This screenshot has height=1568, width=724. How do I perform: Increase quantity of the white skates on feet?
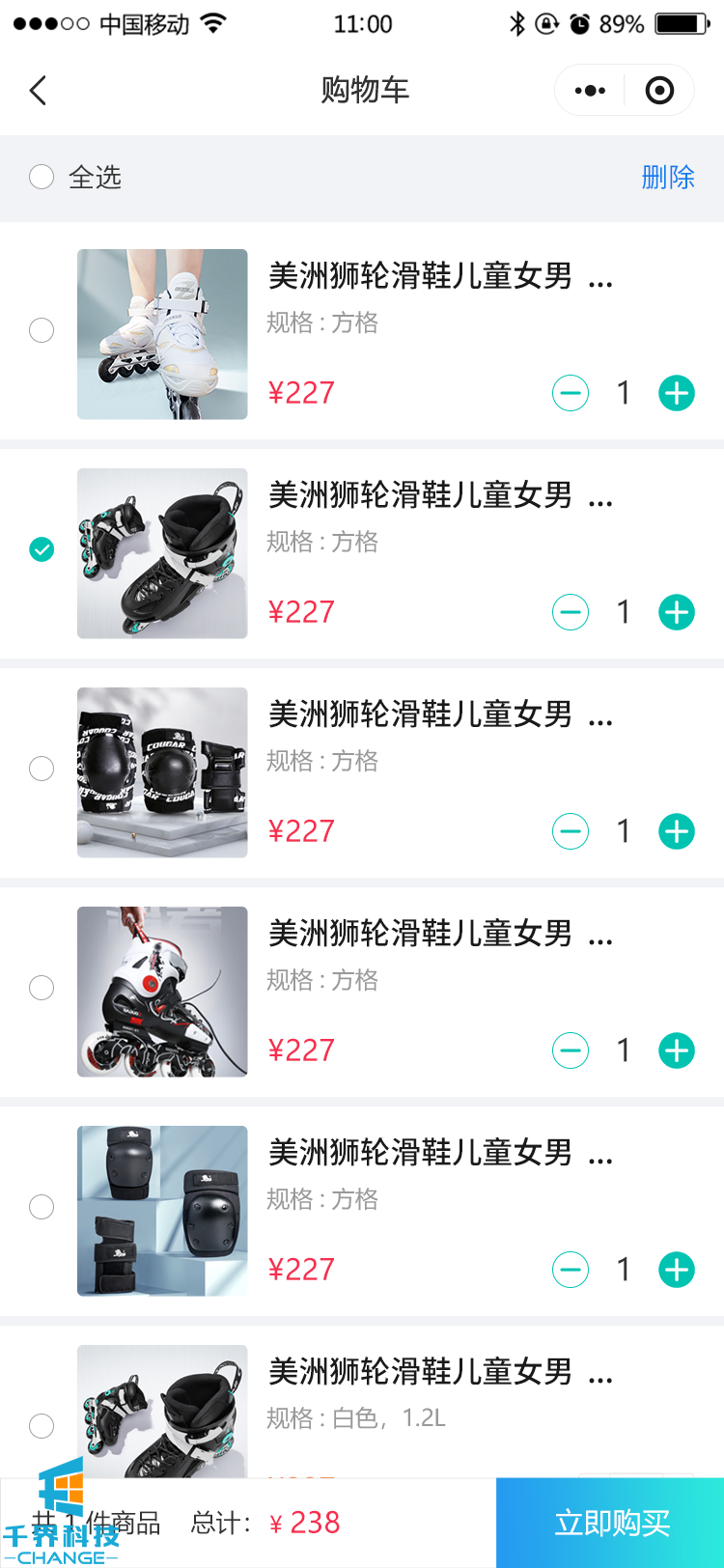click(x=677, y=393)
